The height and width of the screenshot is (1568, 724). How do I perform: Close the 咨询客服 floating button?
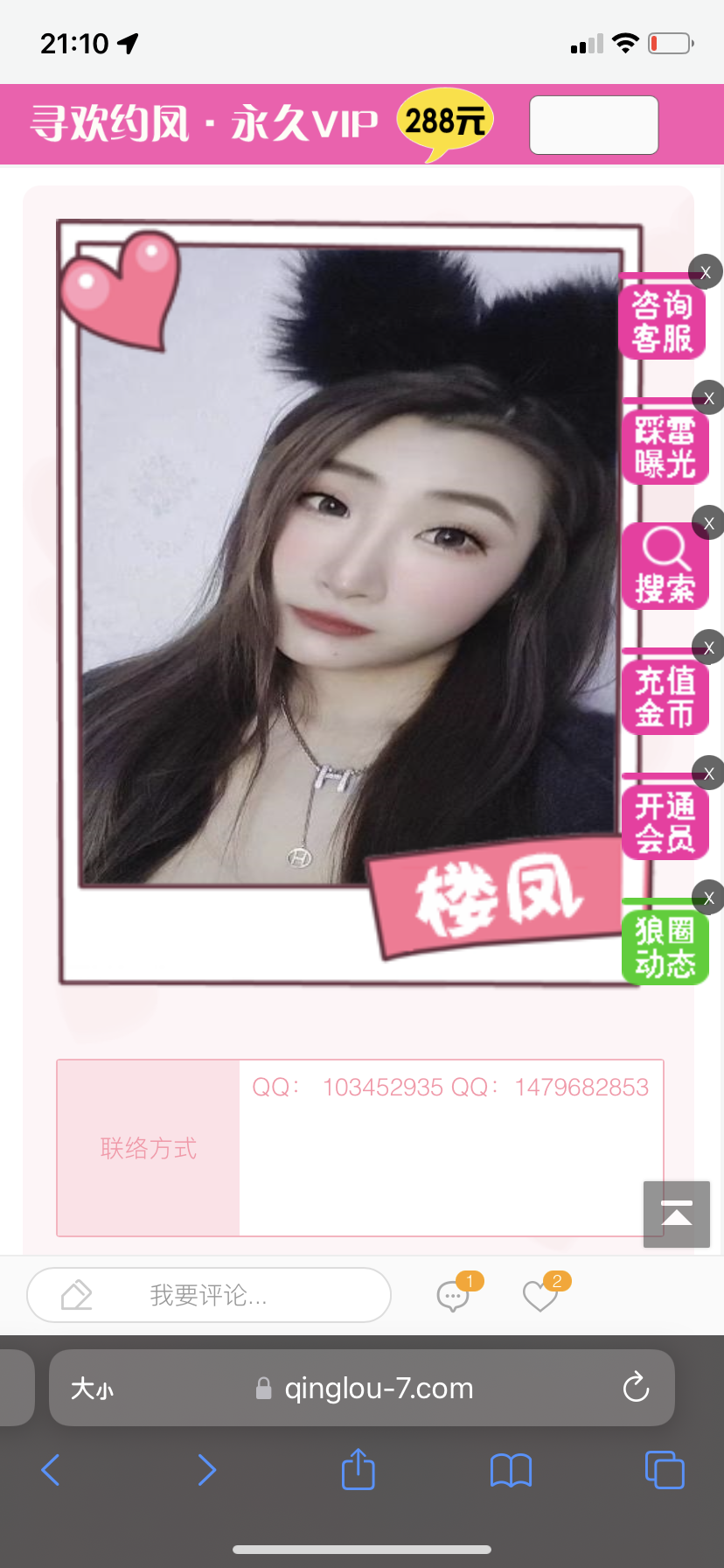tap(706, 272)
